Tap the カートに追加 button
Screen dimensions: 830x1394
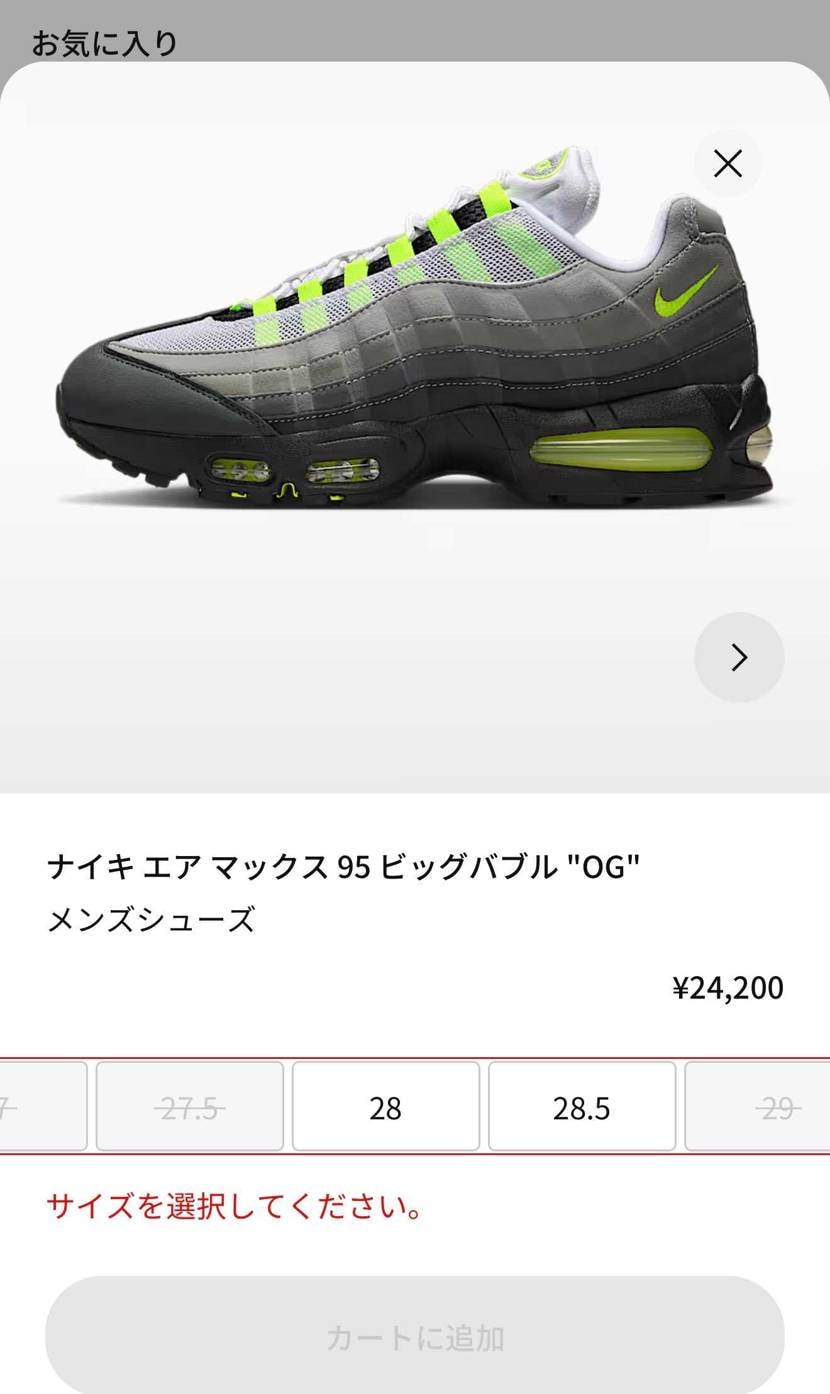point(415,1336)
